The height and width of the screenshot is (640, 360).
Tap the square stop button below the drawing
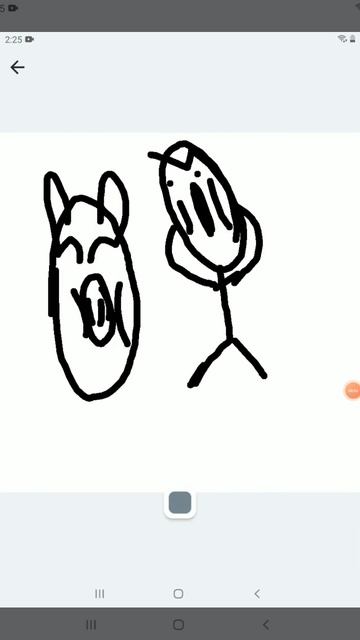pos(180,502)
